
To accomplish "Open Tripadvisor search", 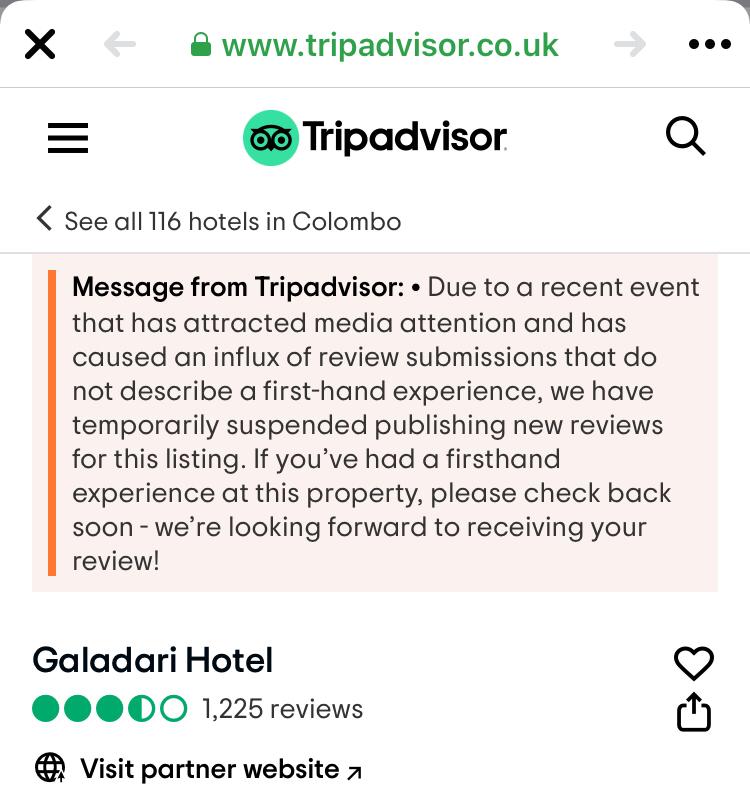I will click(686, 137).
